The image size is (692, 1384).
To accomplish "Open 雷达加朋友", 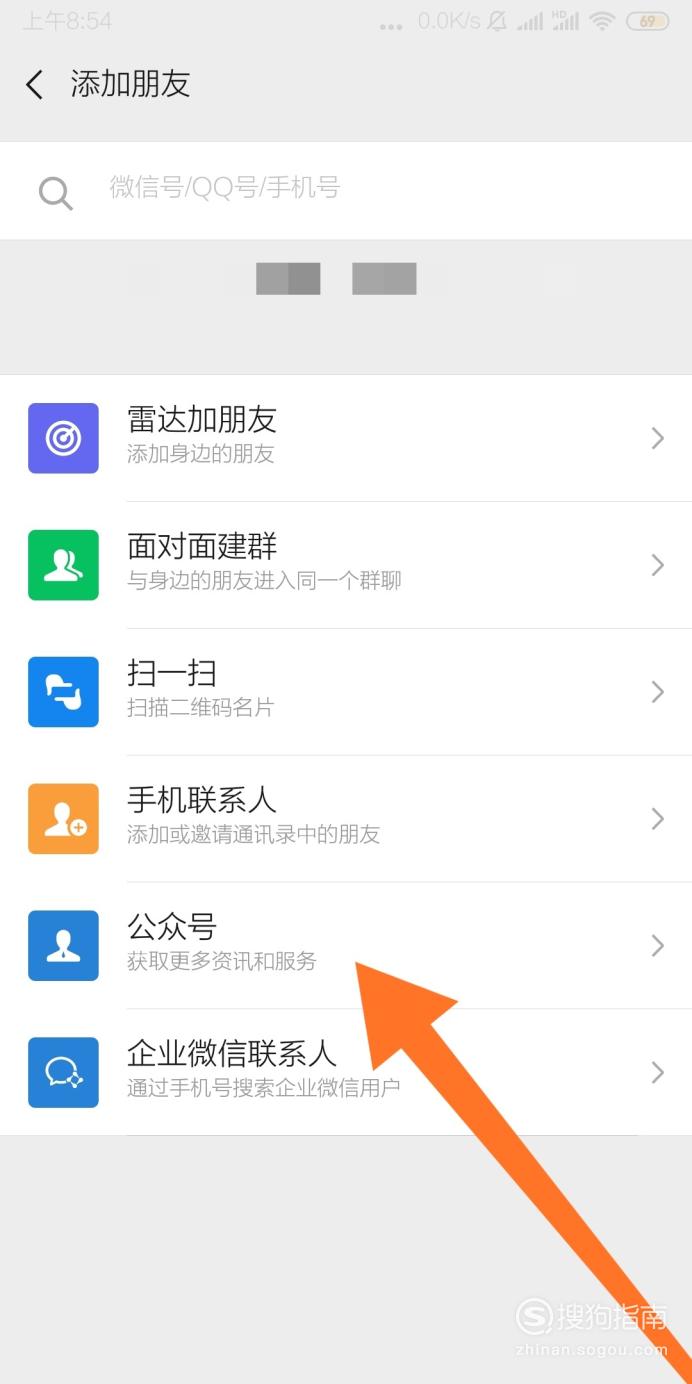I will pos(346,438).
